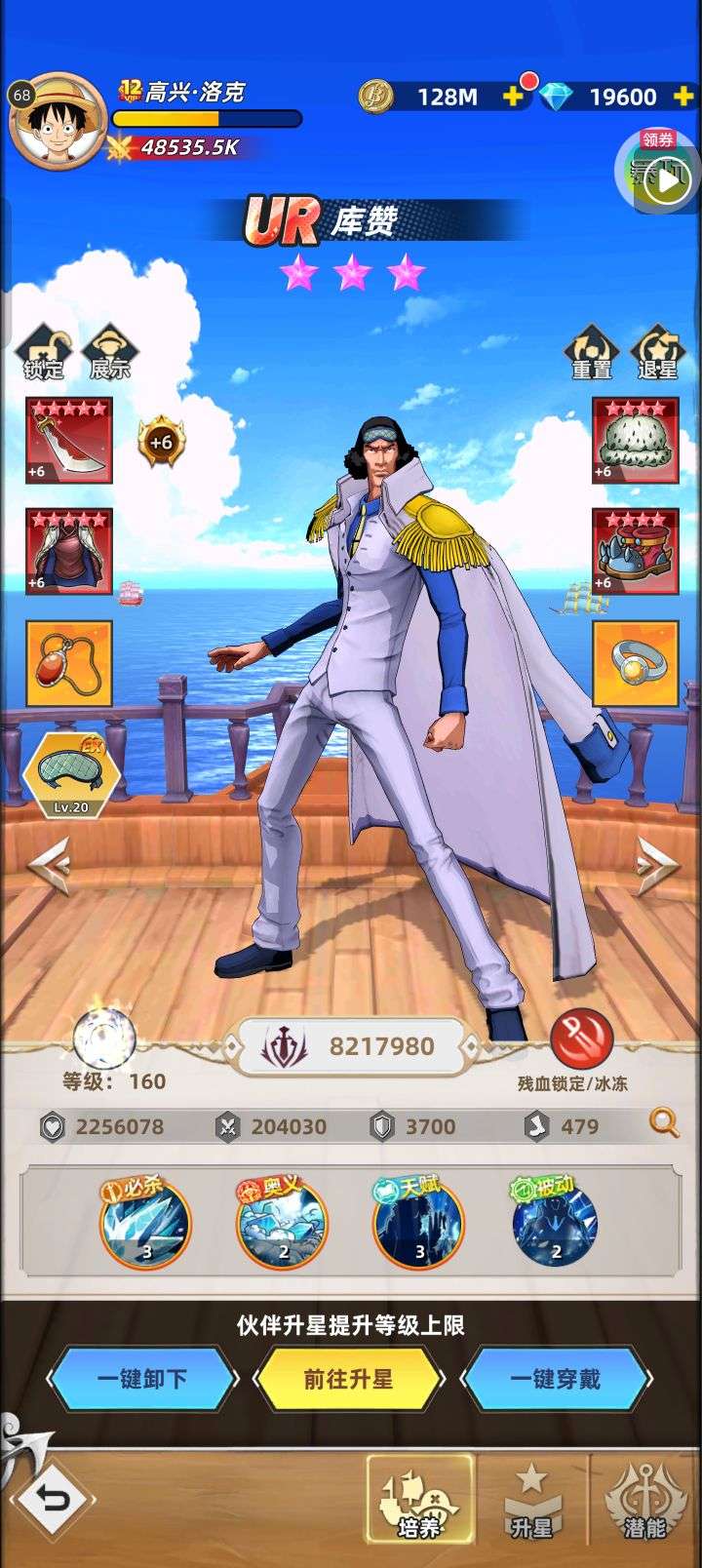Open the 展示 display option
Screen dimensions: 702x1568
(x=109, y=352)
